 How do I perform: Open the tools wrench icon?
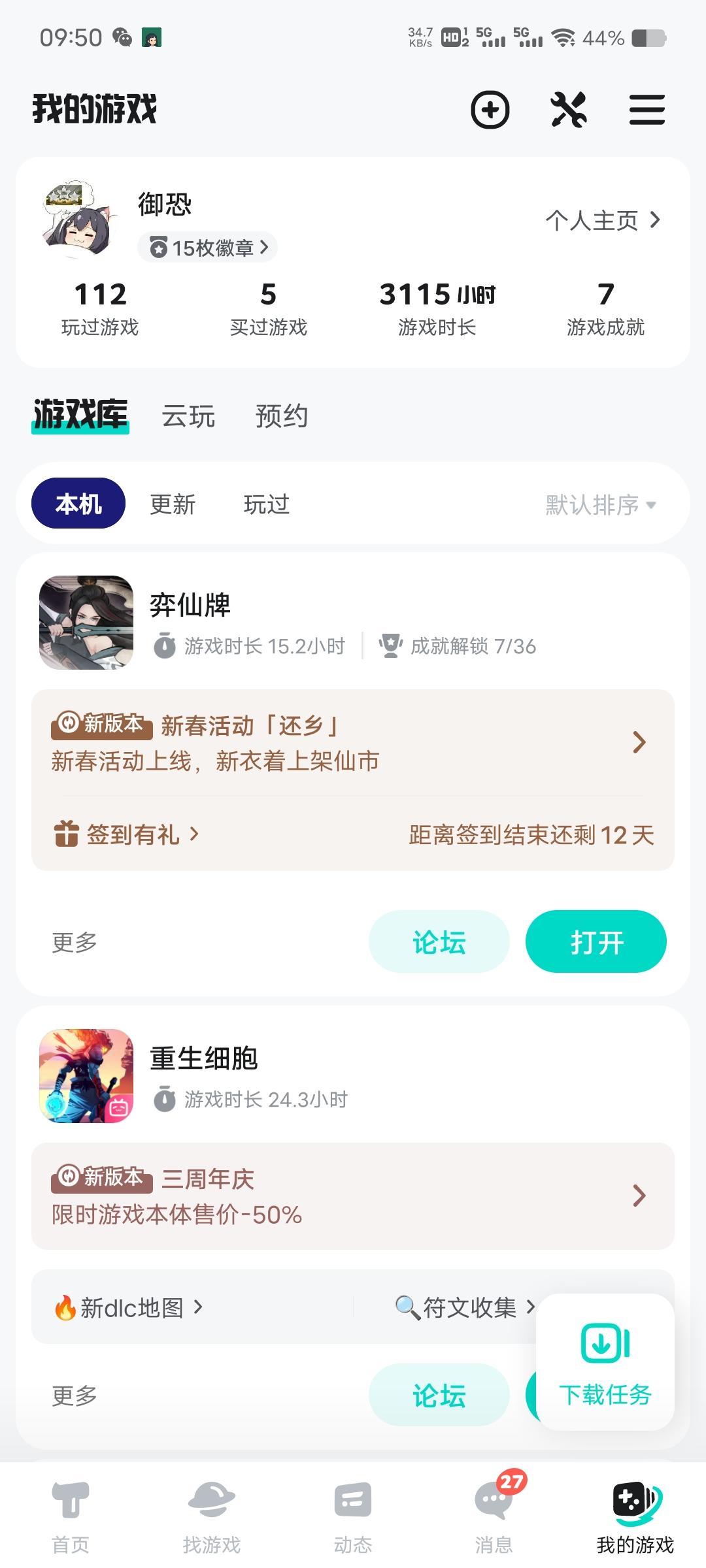click(x=569, y=110)
